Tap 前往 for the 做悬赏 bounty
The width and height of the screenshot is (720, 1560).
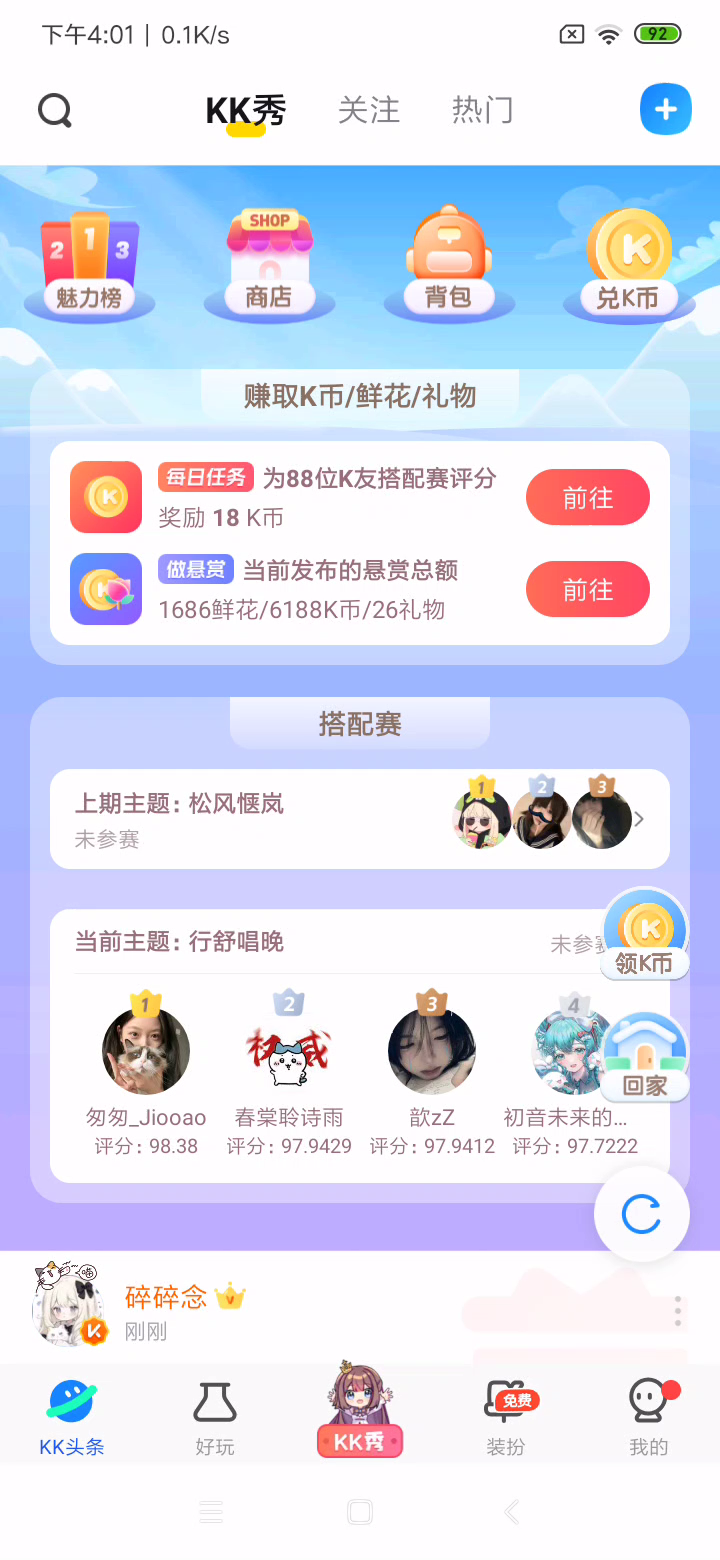[588, 589]
